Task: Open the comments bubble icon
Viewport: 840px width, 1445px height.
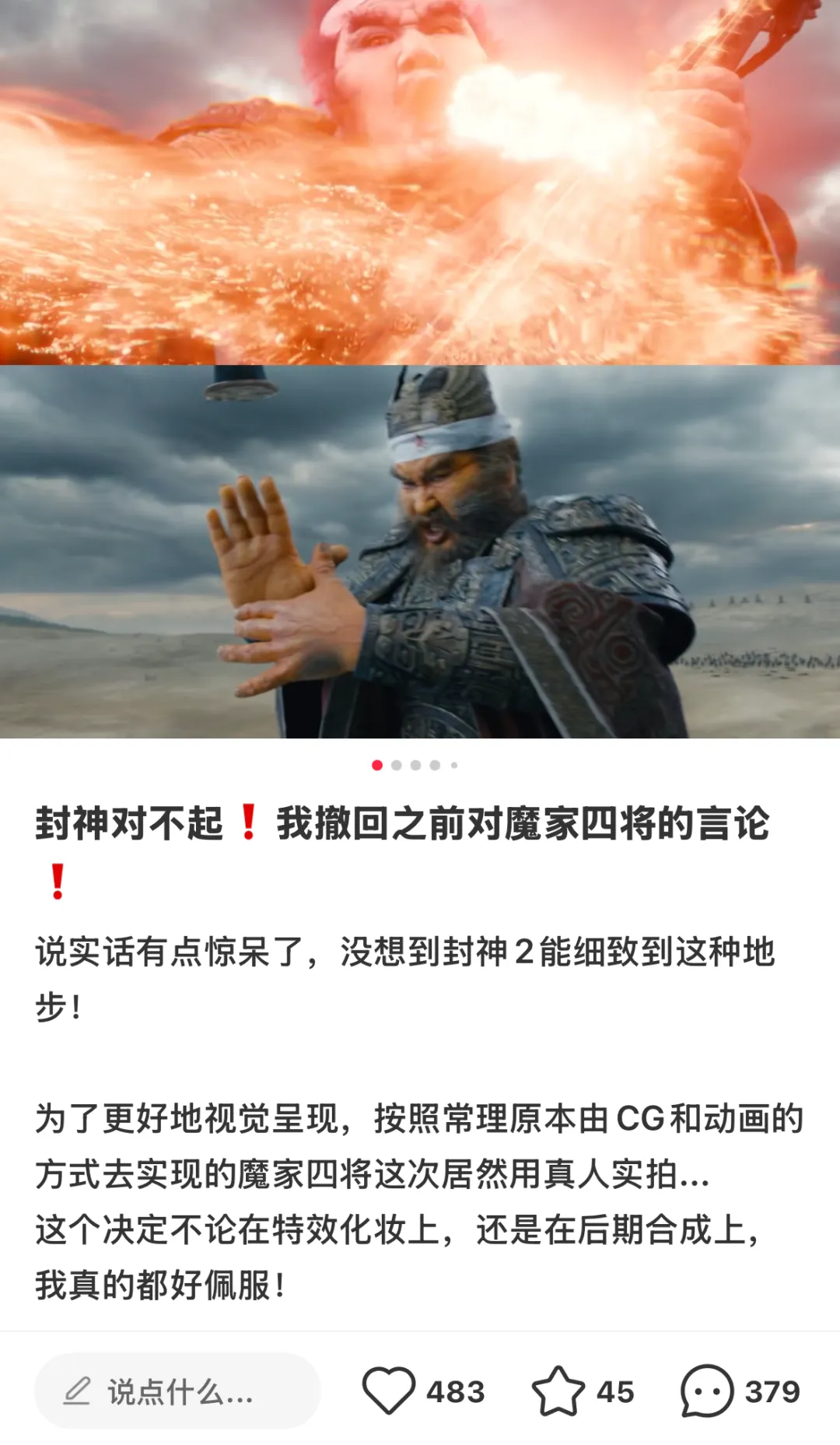Action: coord(707,1391)
